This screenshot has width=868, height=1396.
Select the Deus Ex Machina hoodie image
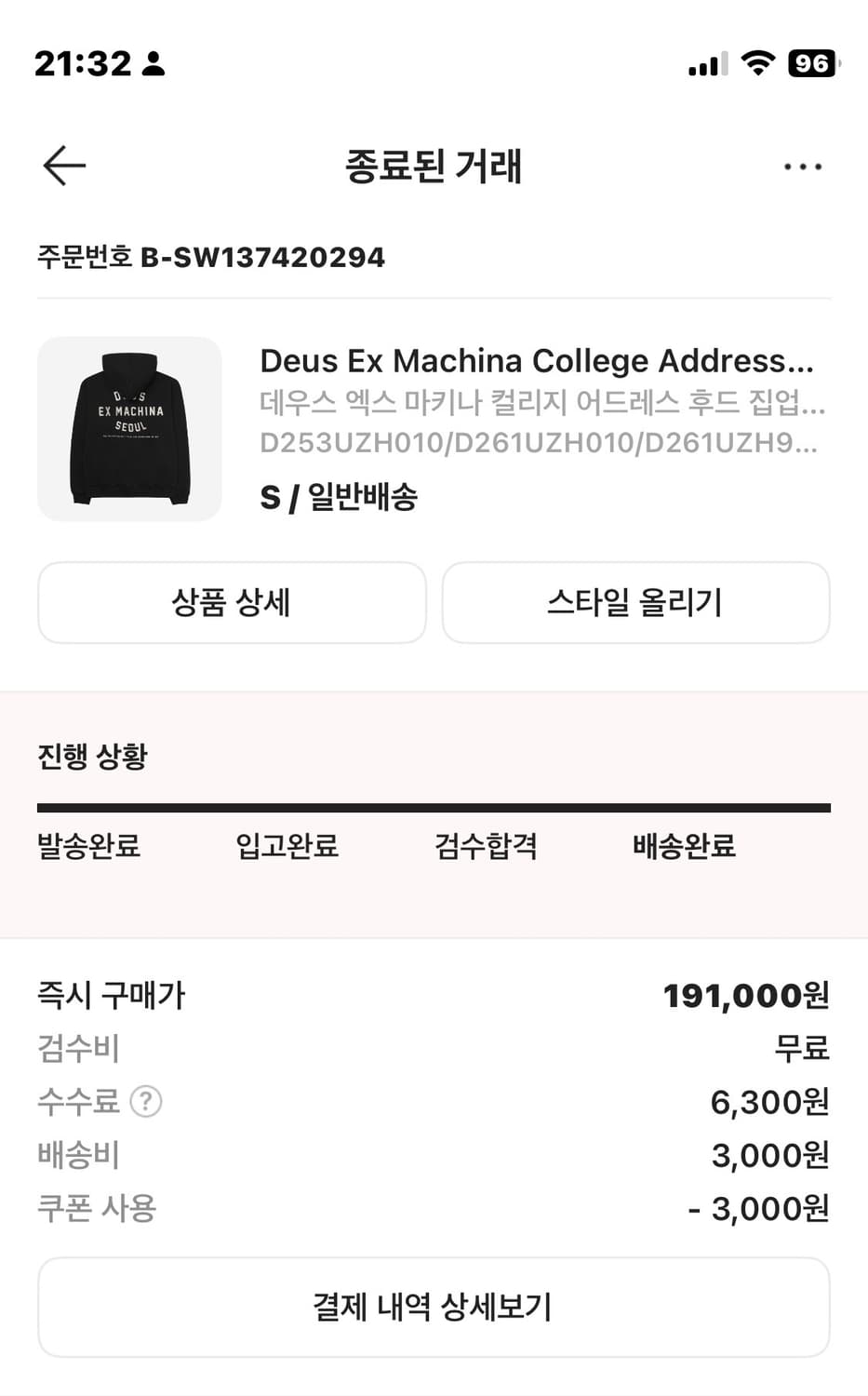click(x=129, y=429)
